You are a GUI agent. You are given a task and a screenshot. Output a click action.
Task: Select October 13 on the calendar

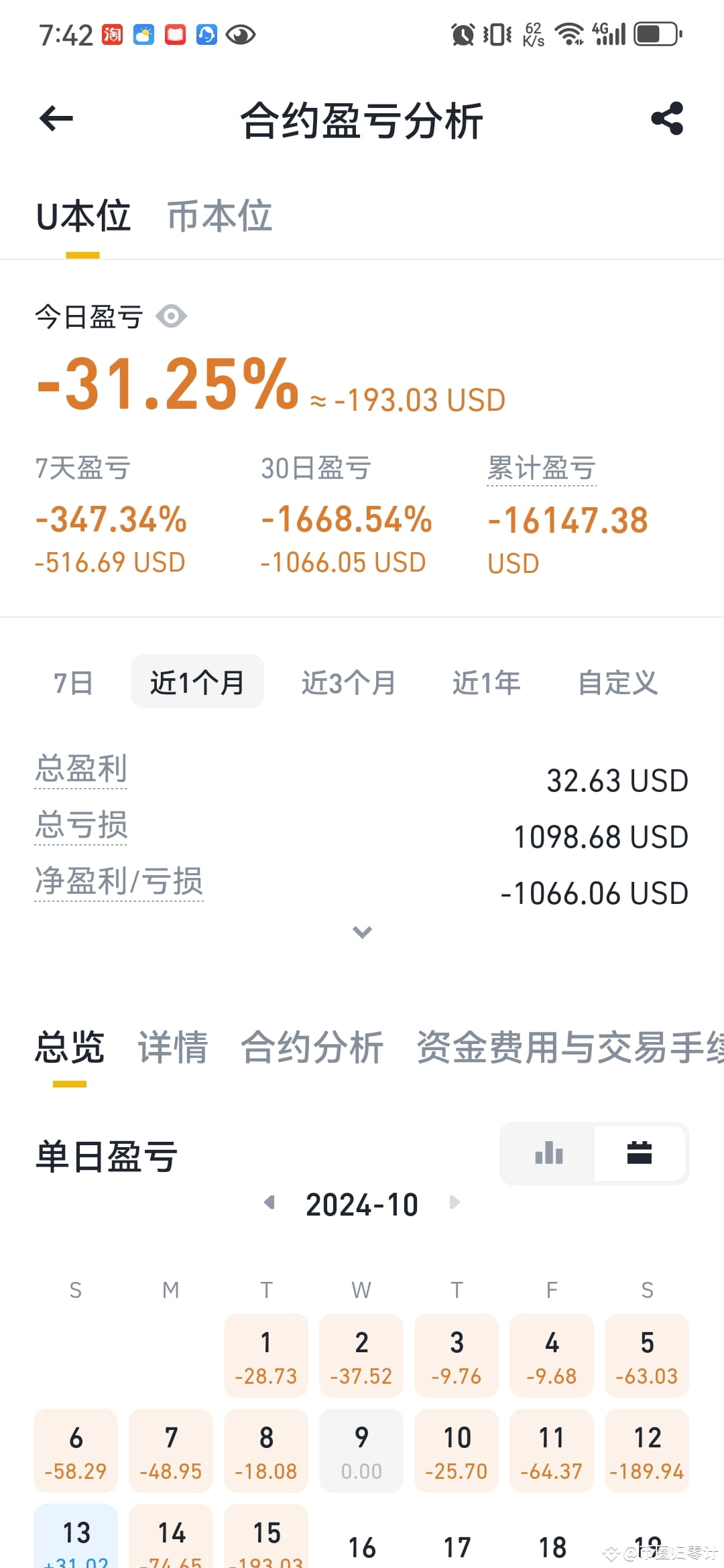(75, 1534)
